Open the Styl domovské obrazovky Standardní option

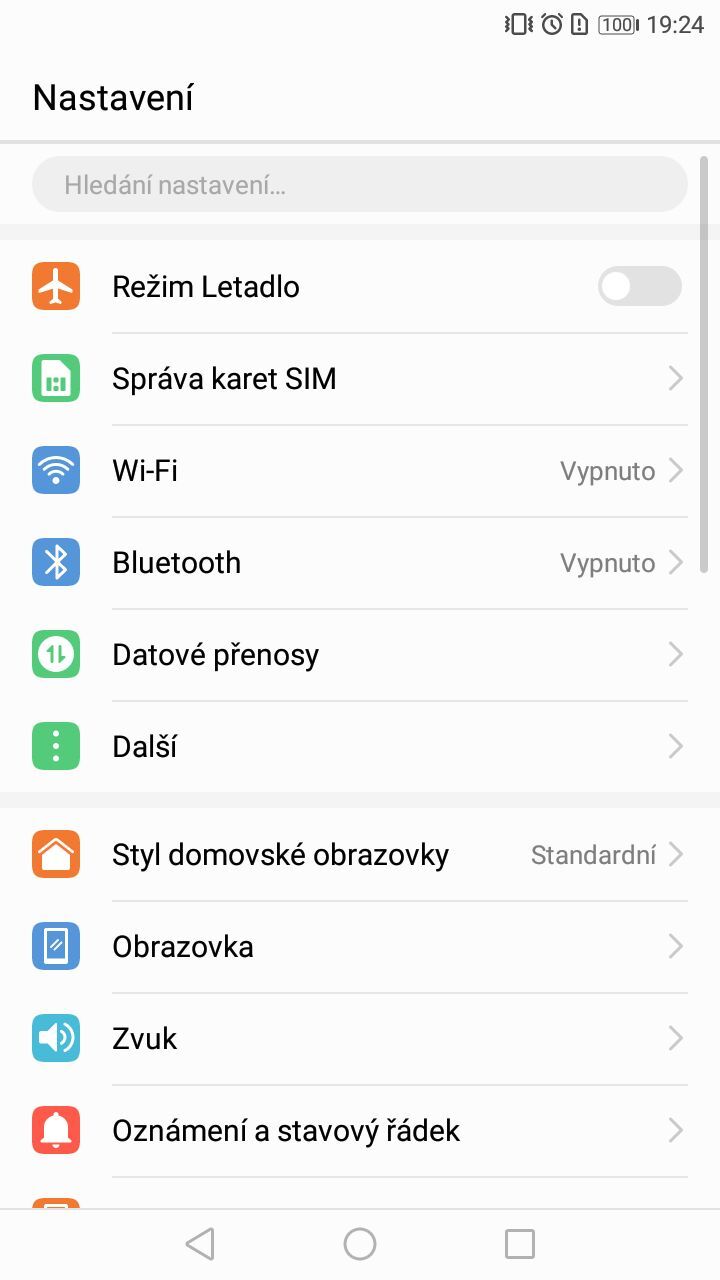360,854
